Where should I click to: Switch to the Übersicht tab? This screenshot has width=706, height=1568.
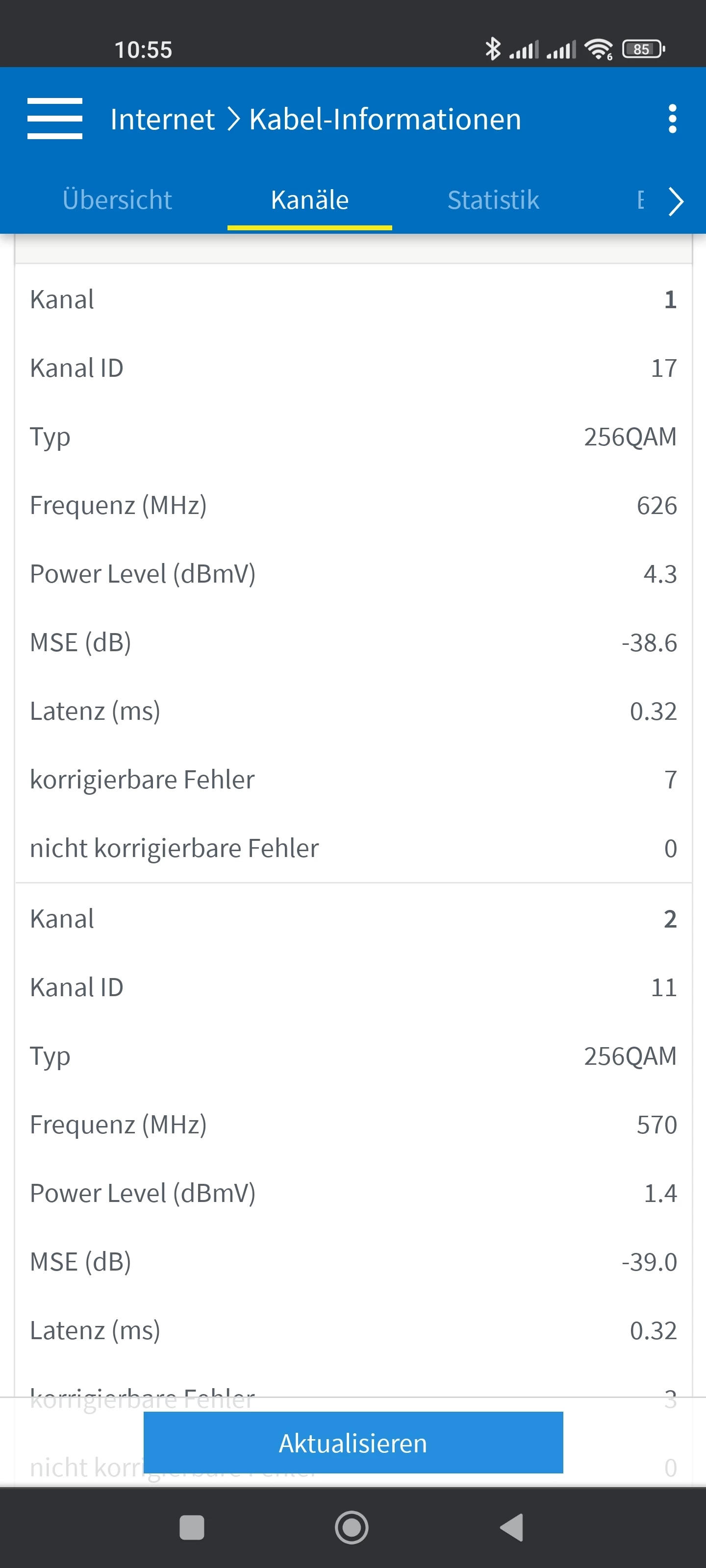click(x=117, y=200)
